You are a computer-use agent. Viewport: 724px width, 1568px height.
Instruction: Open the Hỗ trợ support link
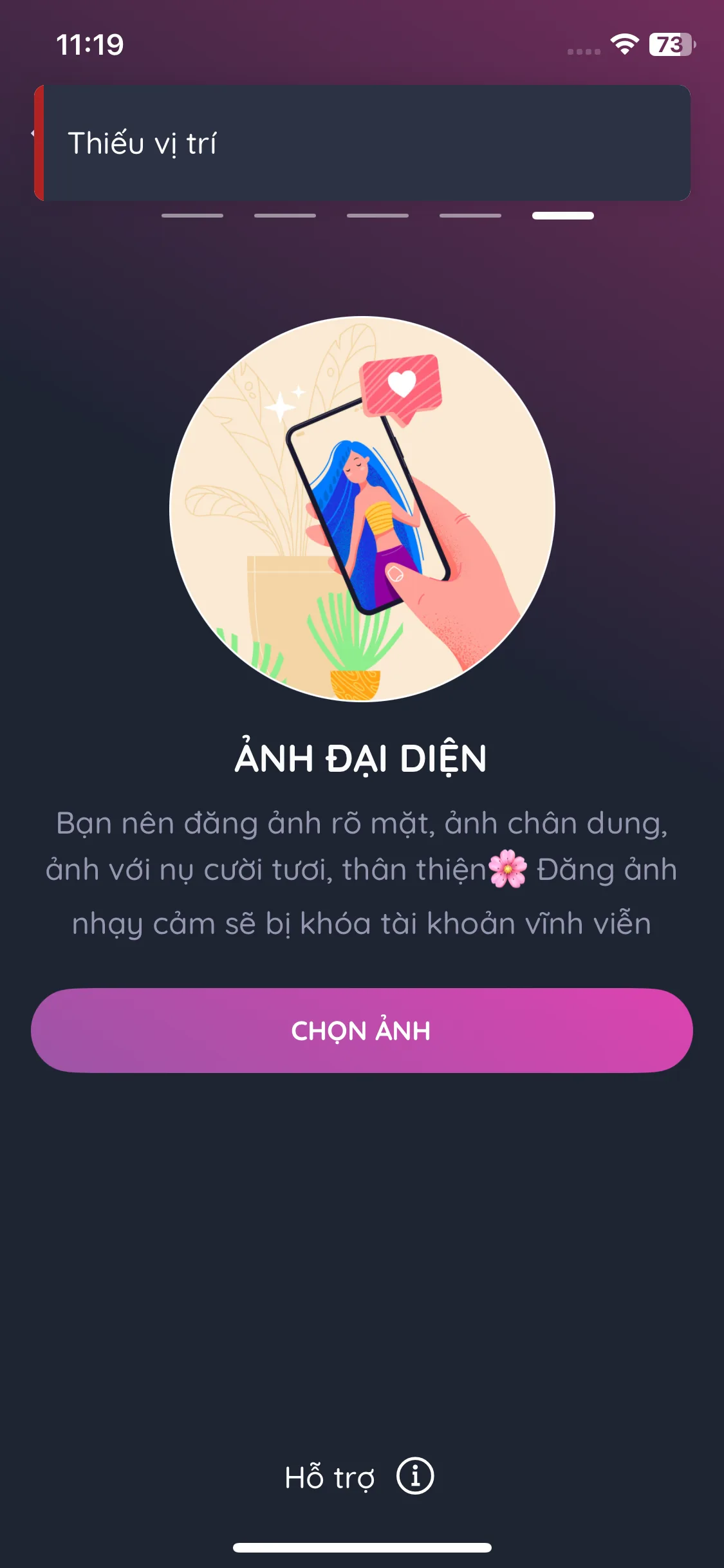click(x=359, y=1477)
